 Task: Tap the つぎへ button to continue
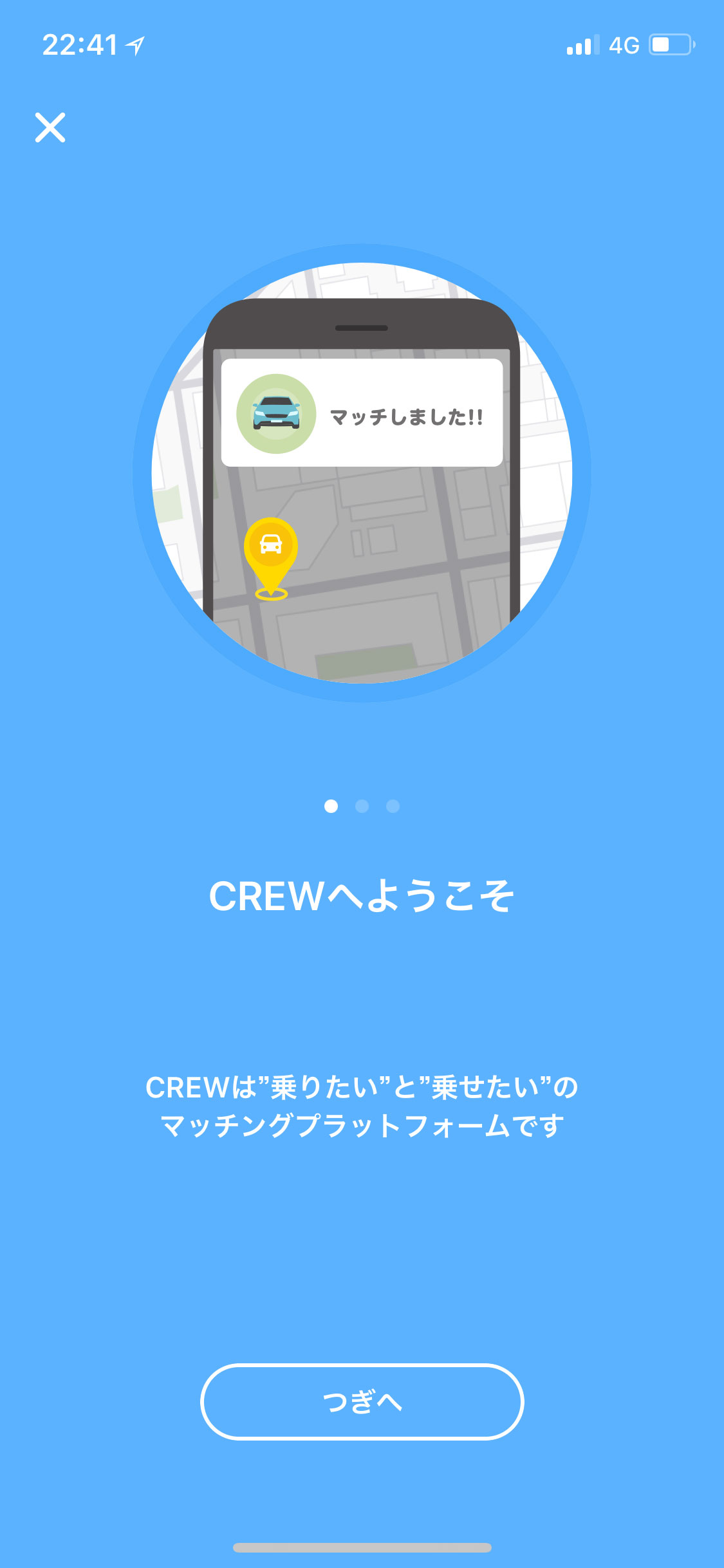click(x=362, y=1401)
